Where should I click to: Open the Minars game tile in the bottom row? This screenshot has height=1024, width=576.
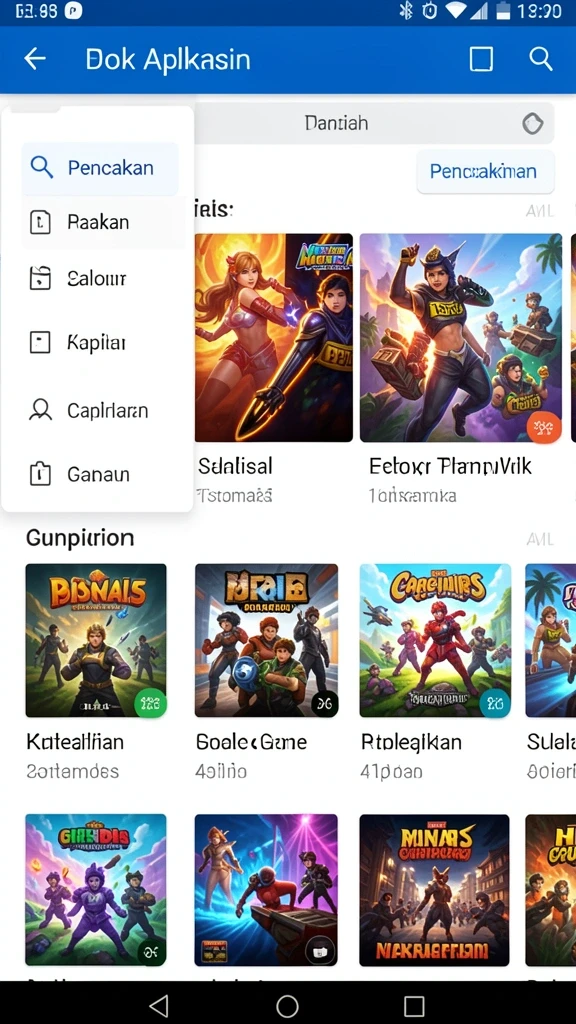click(434, 890)
